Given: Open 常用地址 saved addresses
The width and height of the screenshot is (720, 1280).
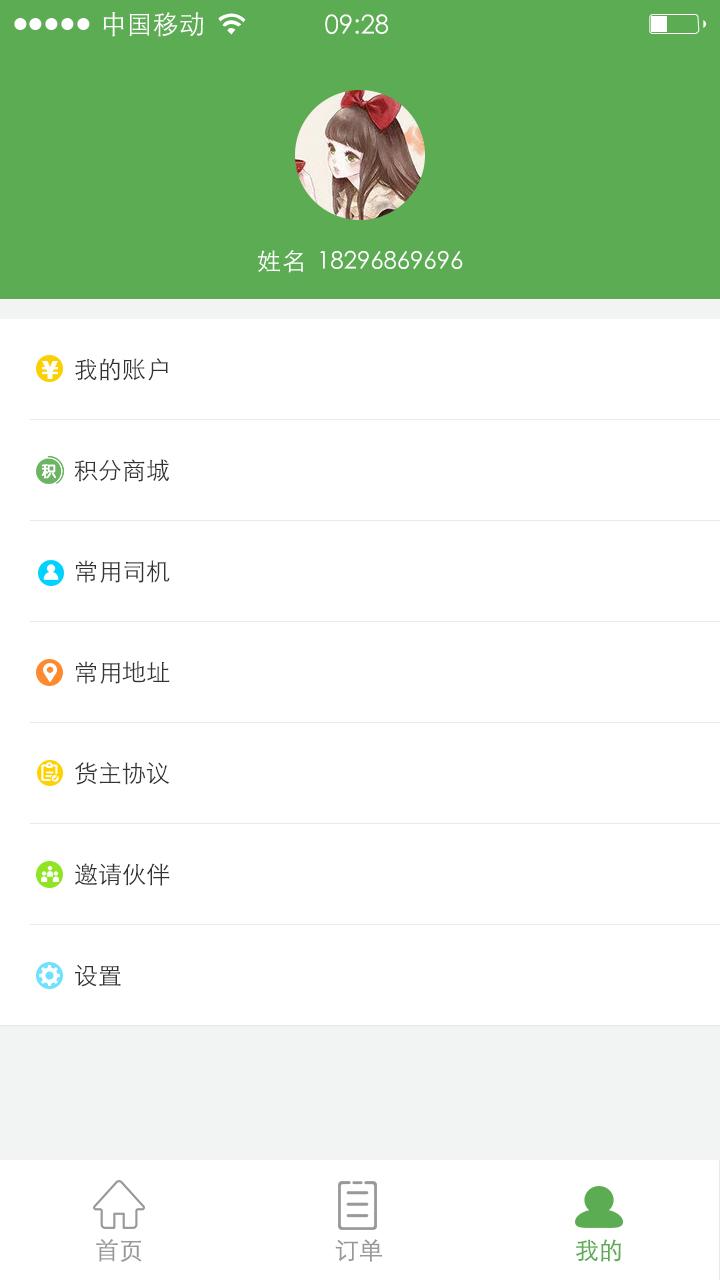Looking at the screenshot, I should pyautogui.click(x=122, y=673).
